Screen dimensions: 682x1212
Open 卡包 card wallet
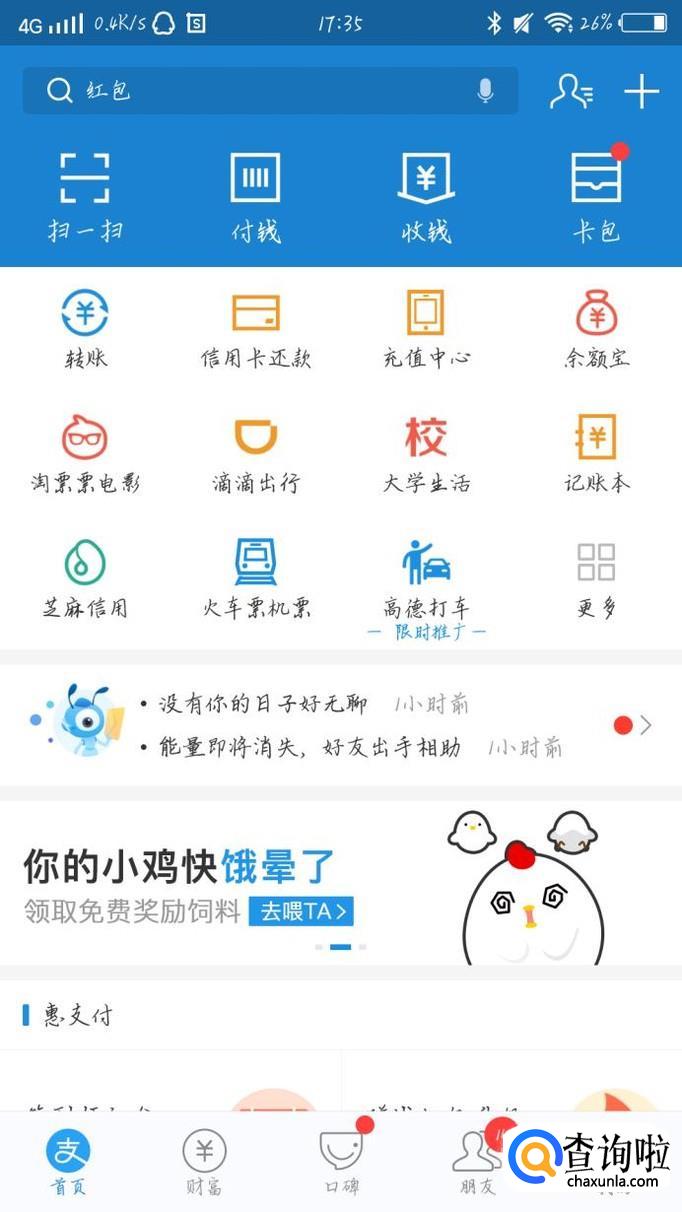coord(596,197)
